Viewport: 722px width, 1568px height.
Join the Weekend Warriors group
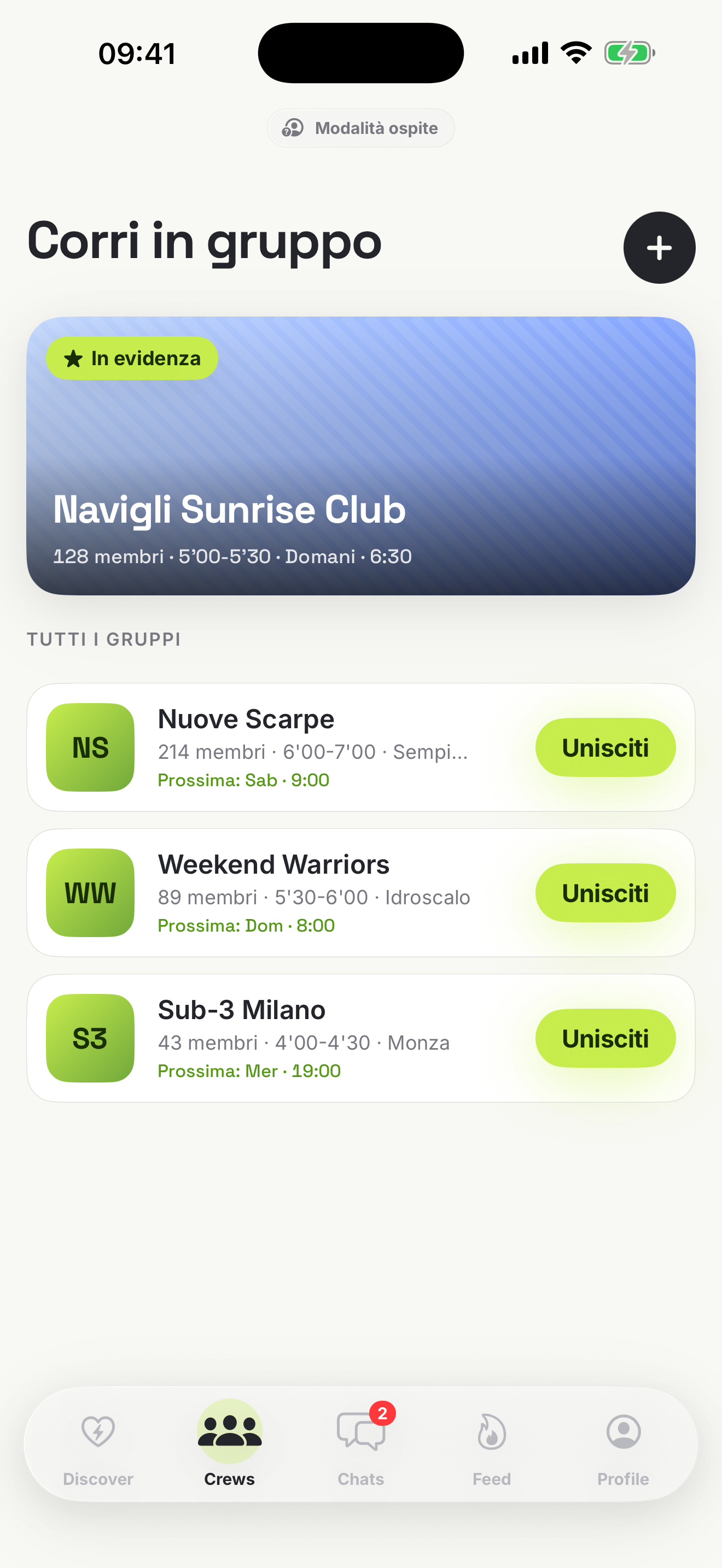click(605, 893)
